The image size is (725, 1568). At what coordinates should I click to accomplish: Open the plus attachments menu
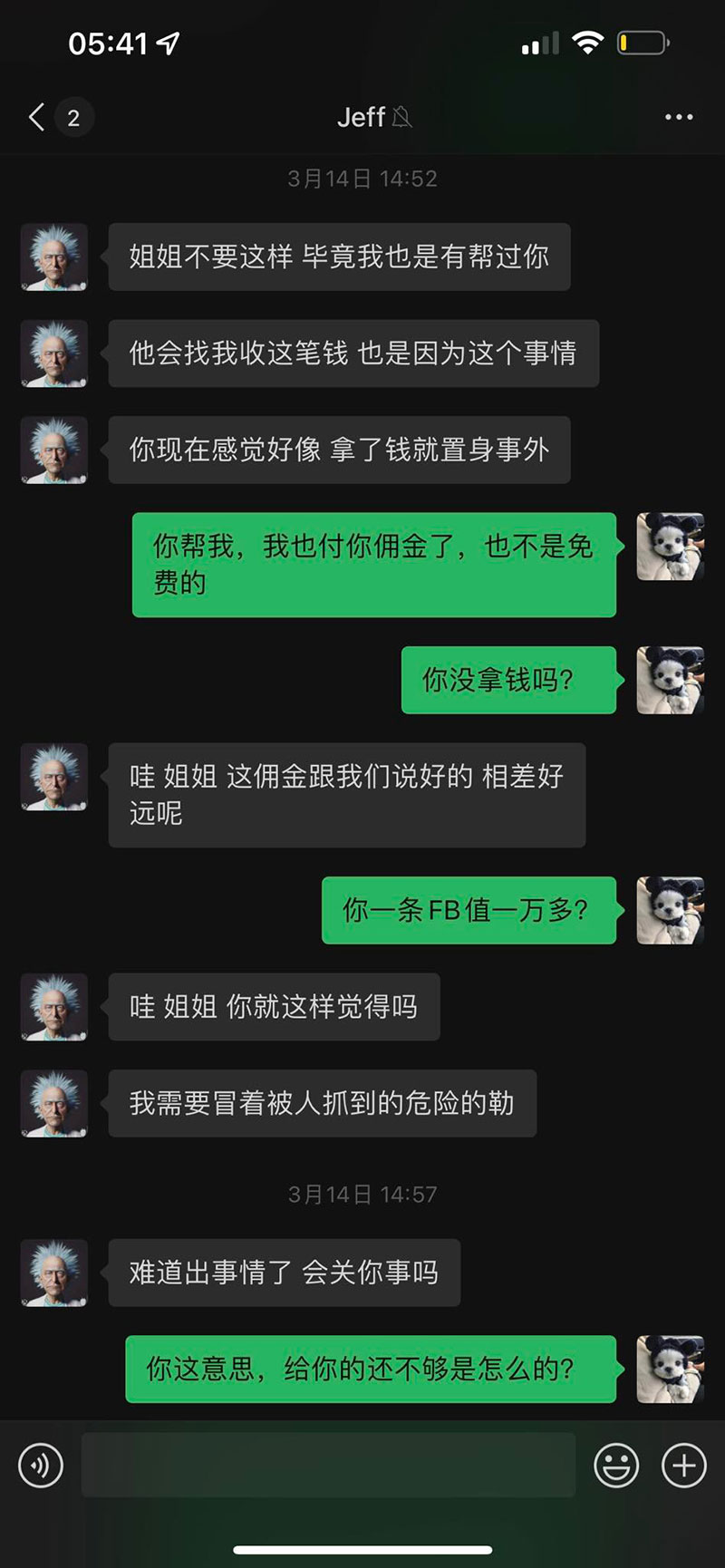(x=684, y=1465)
